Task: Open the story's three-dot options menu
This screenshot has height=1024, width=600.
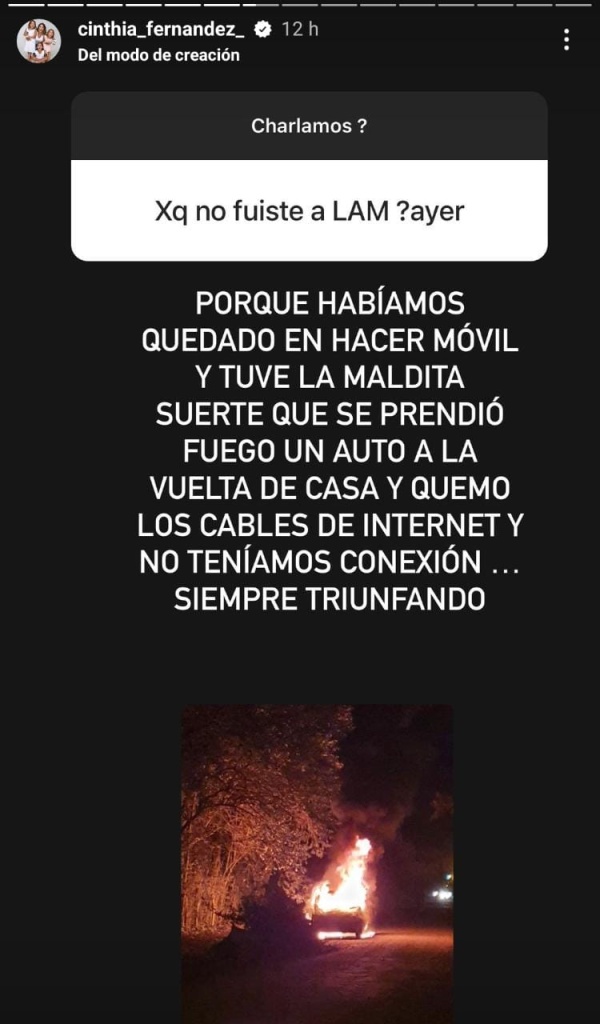Action: tap(566, 40)
